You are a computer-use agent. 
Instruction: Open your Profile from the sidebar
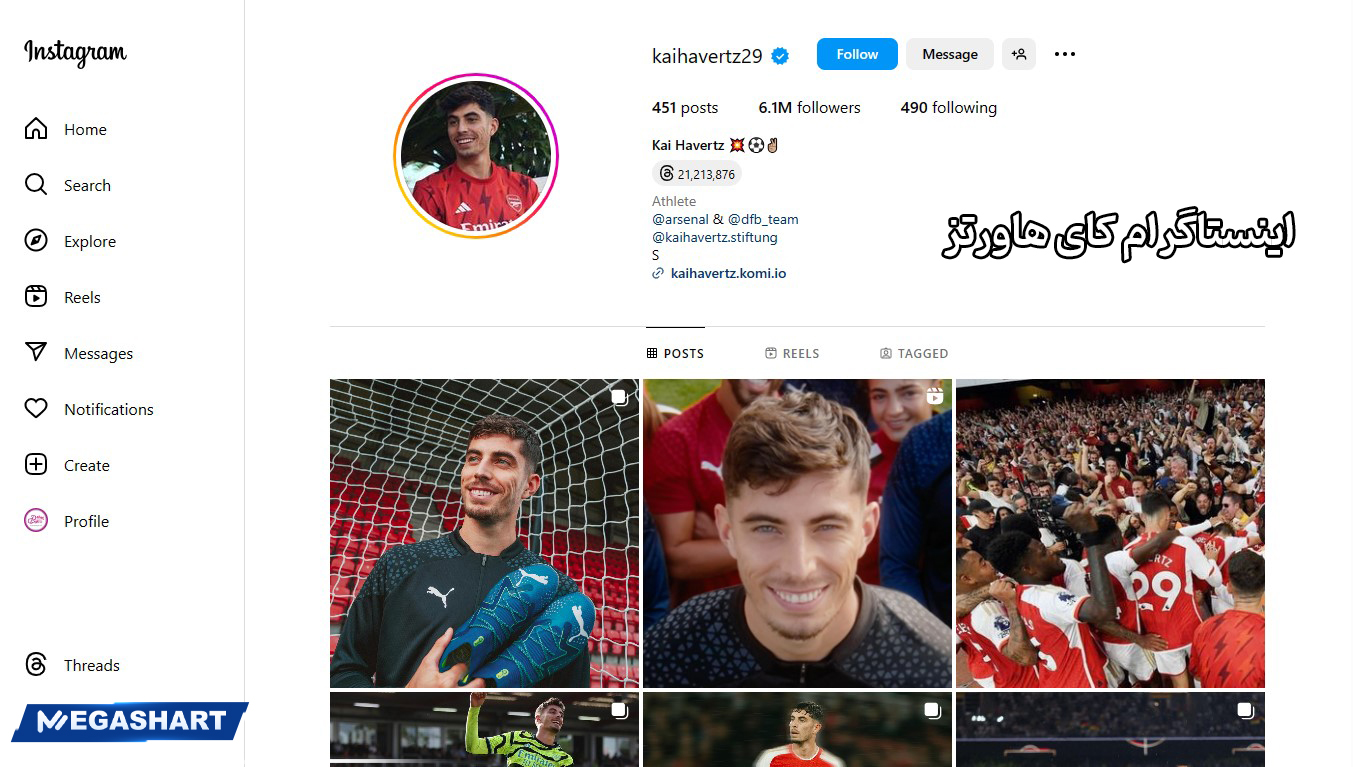86,521
